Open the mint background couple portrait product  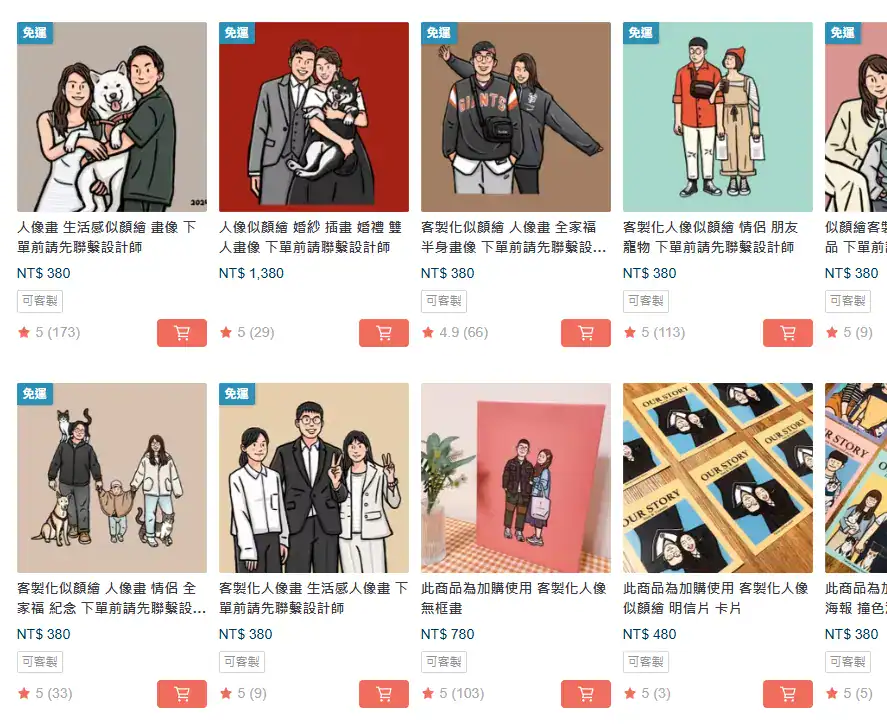[718, 117]
